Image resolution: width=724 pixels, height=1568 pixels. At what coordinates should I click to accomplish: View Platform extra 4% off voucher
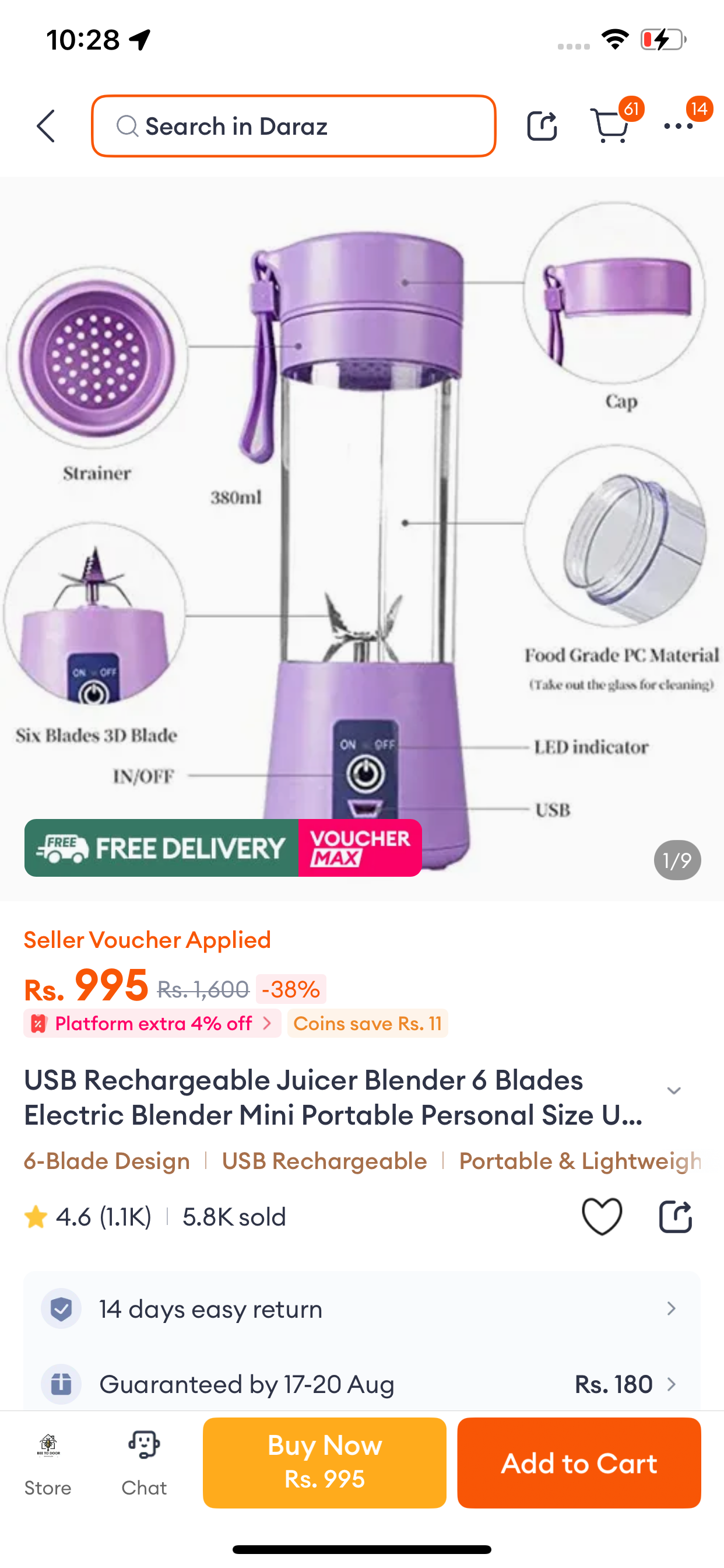(152, 1023)
